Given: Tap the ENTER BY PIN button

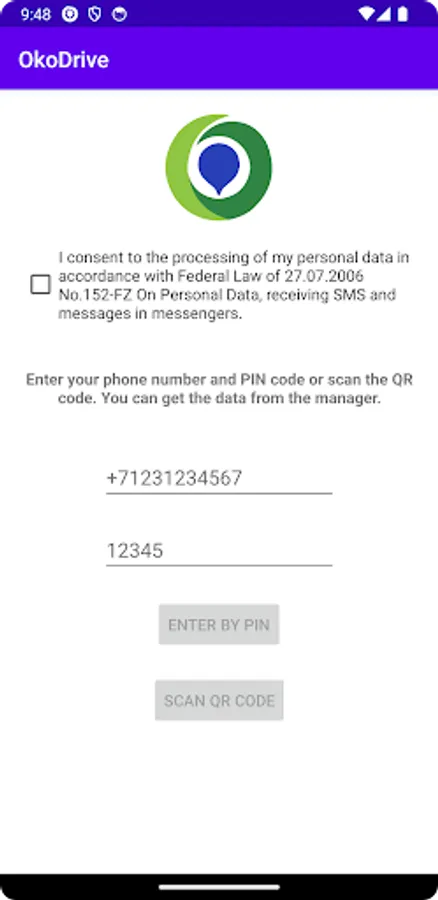Looking at the screenshot, I should coord(219,624).
